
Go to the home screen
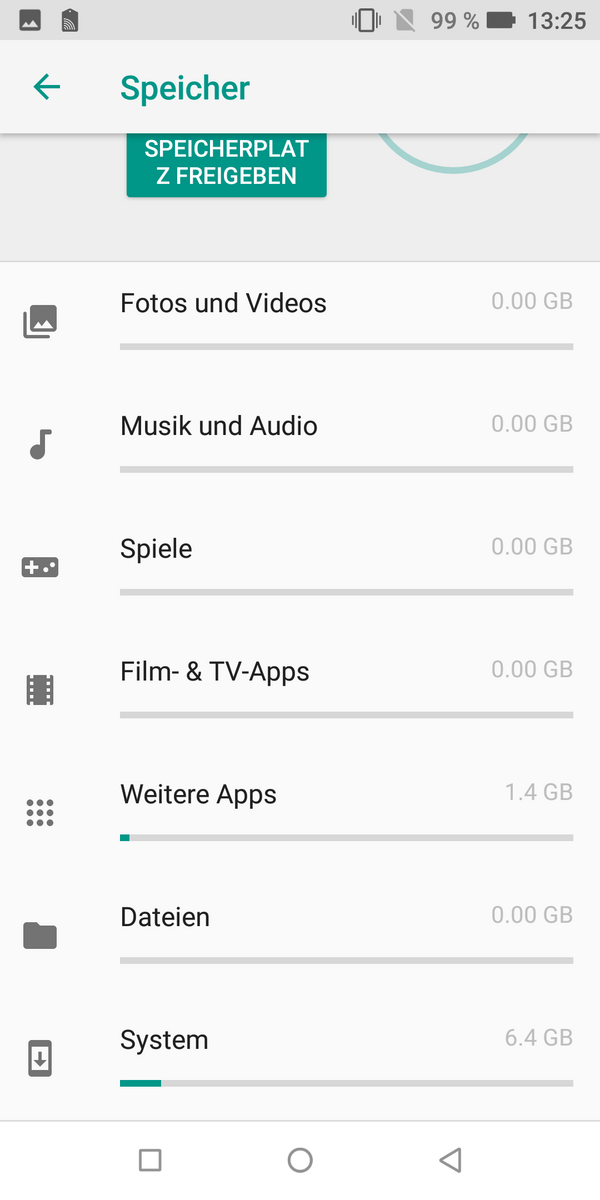[300, 1160]
